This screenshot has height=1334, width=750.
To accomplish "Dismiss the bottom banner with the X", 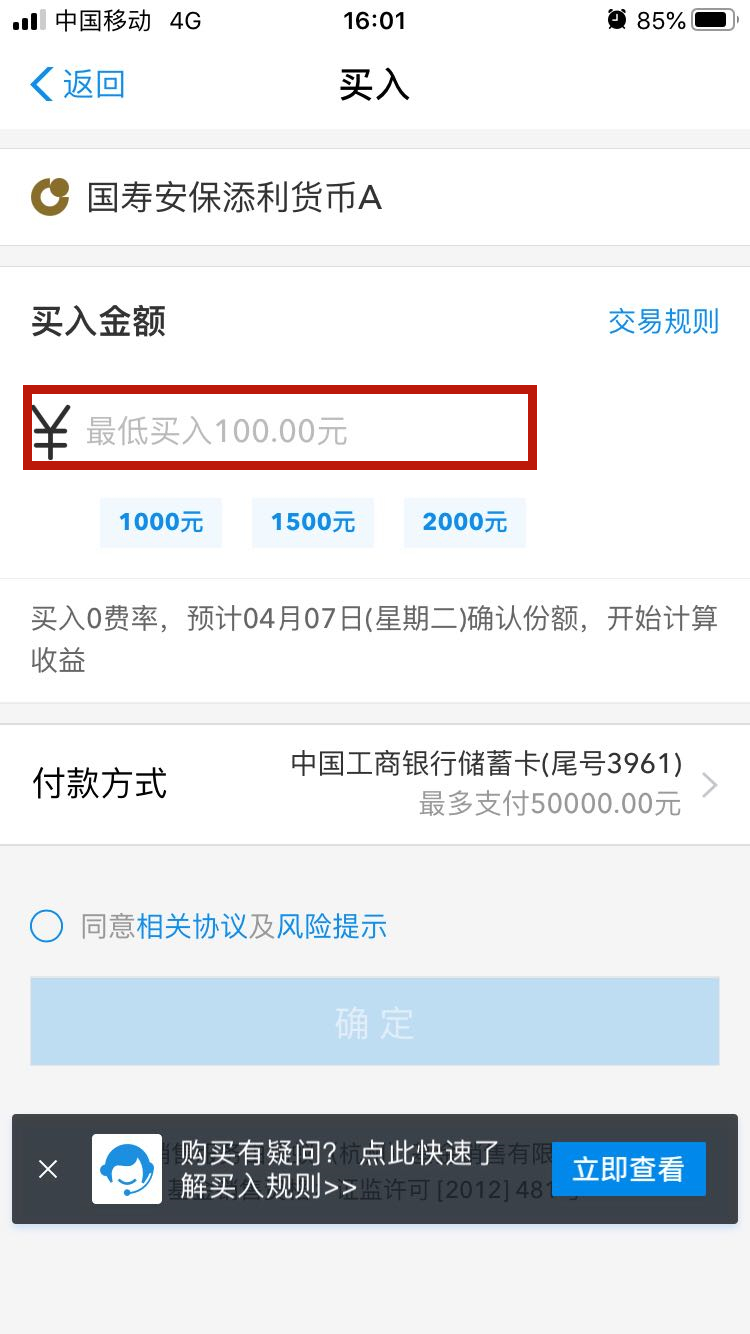I will [x=48, y=1168].
